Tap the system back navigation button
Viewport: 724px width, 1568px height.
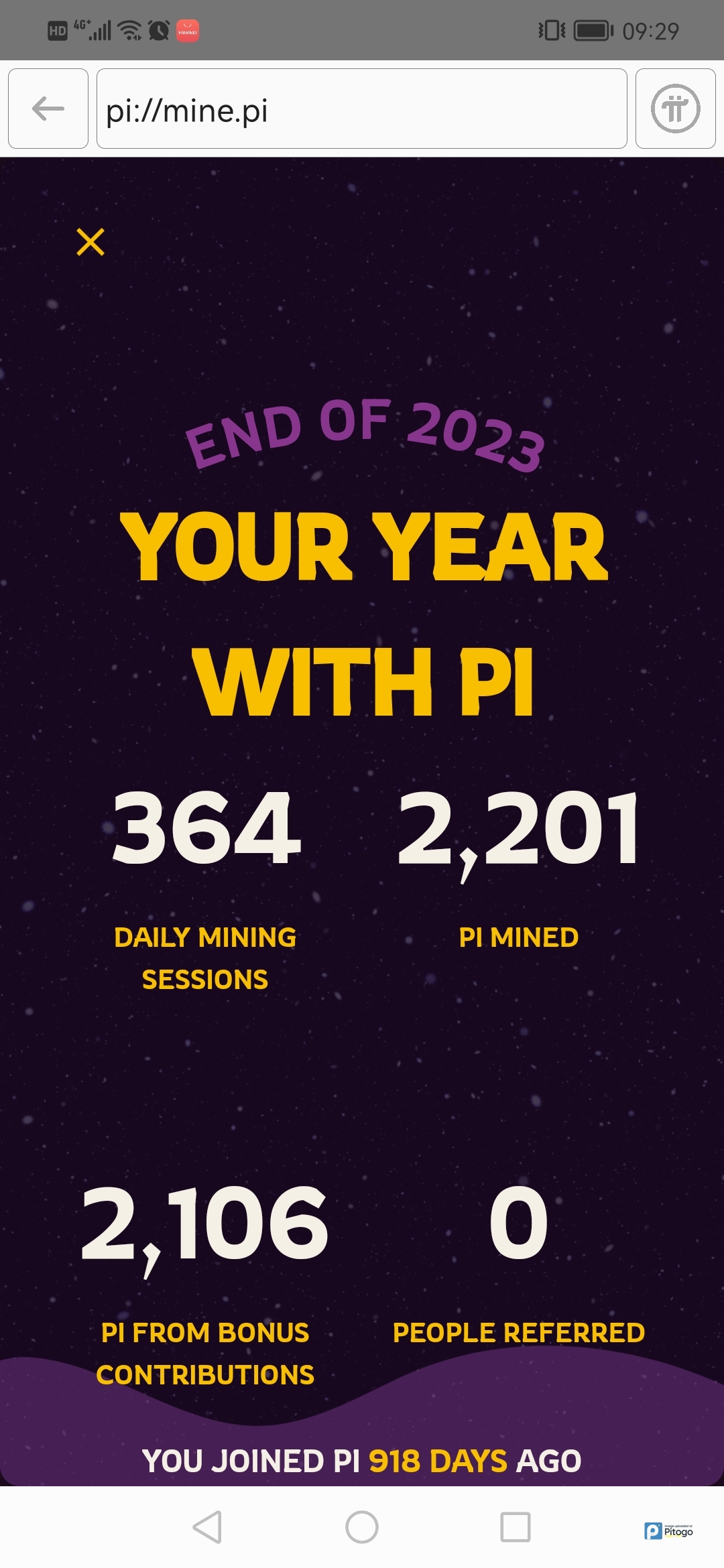(207, 1527)
